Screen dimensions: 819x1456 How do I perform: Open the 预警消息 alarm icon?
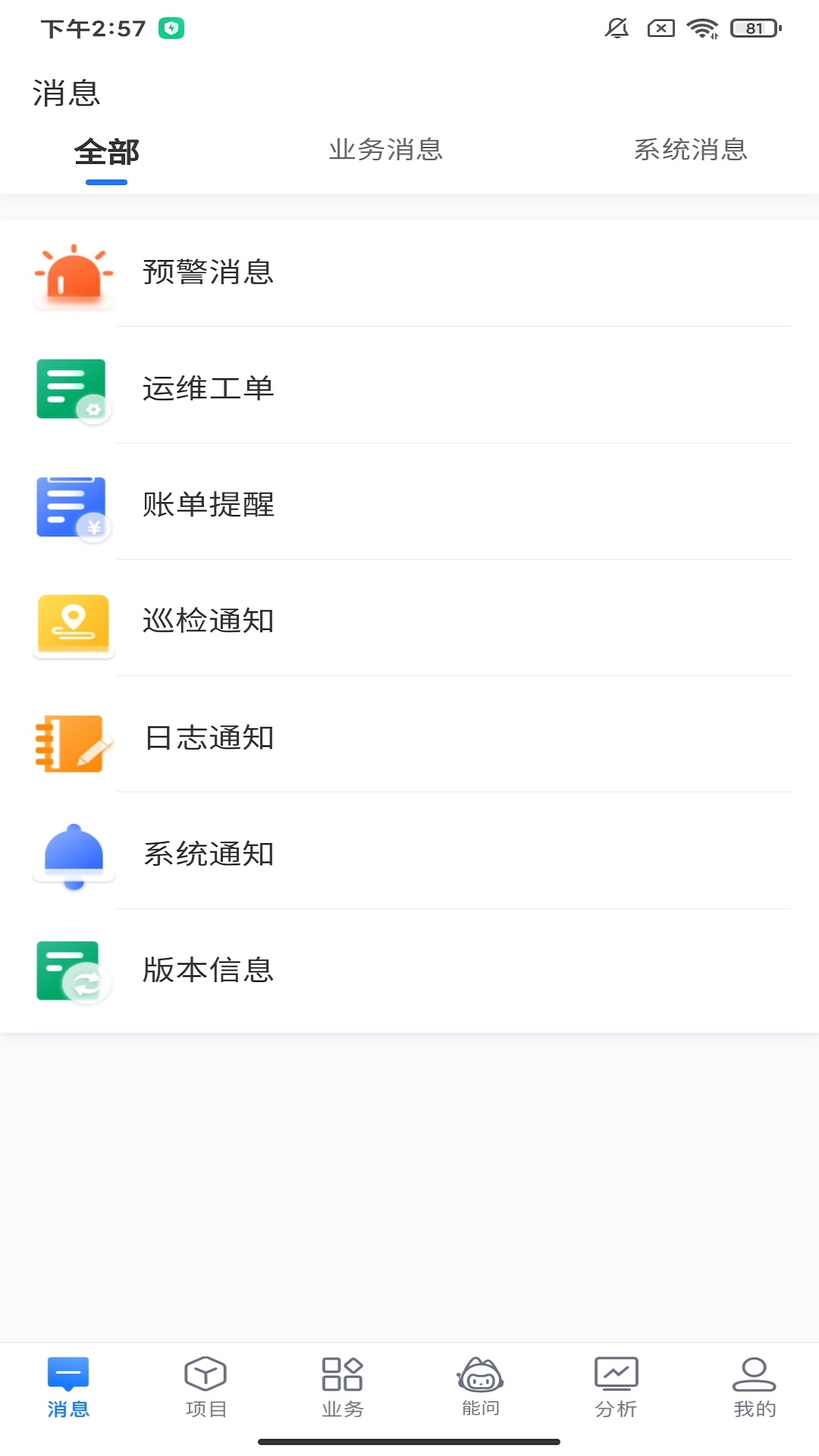(73, 275)
